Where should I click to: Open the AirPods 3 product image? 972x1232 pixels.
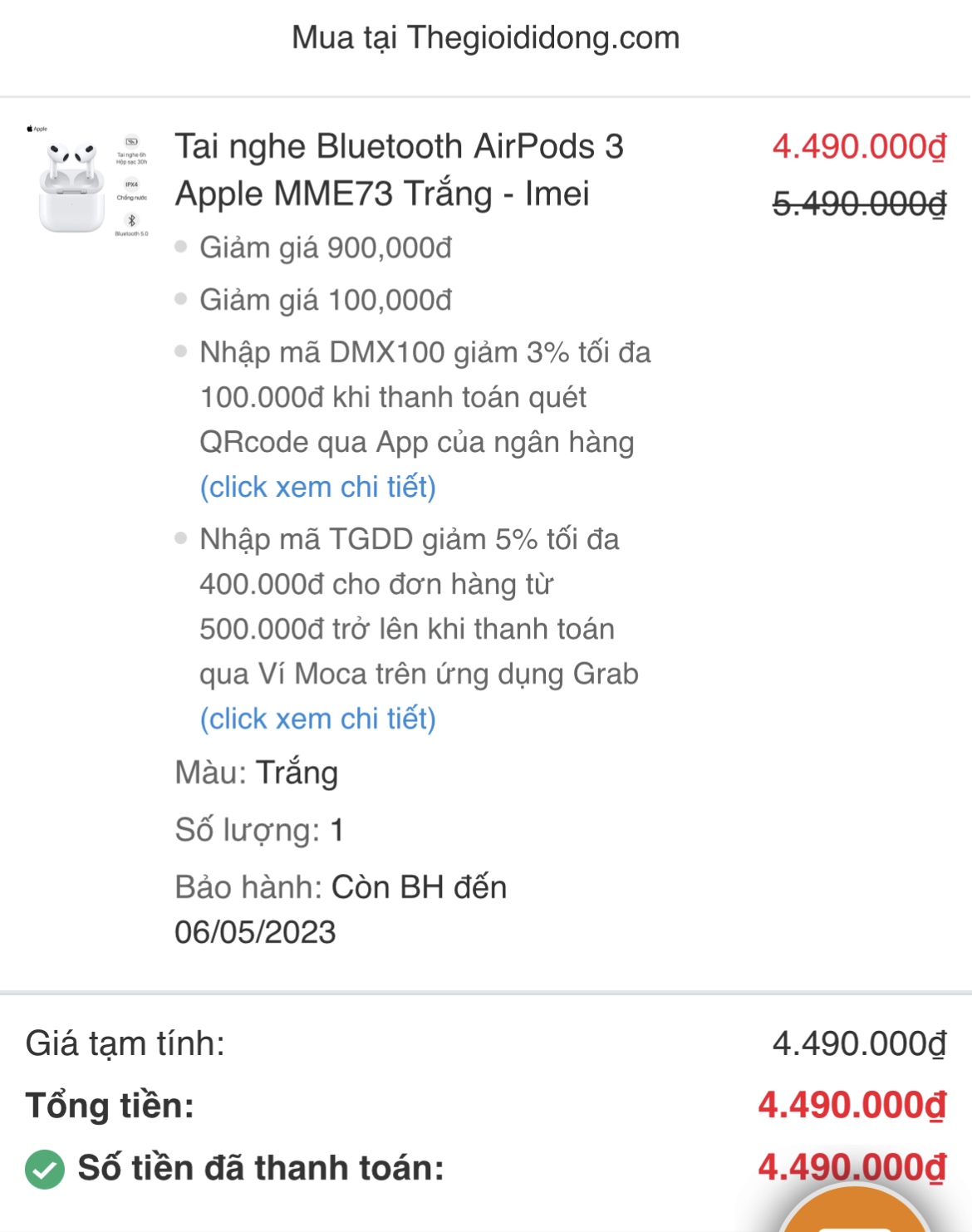pos(87,182)
